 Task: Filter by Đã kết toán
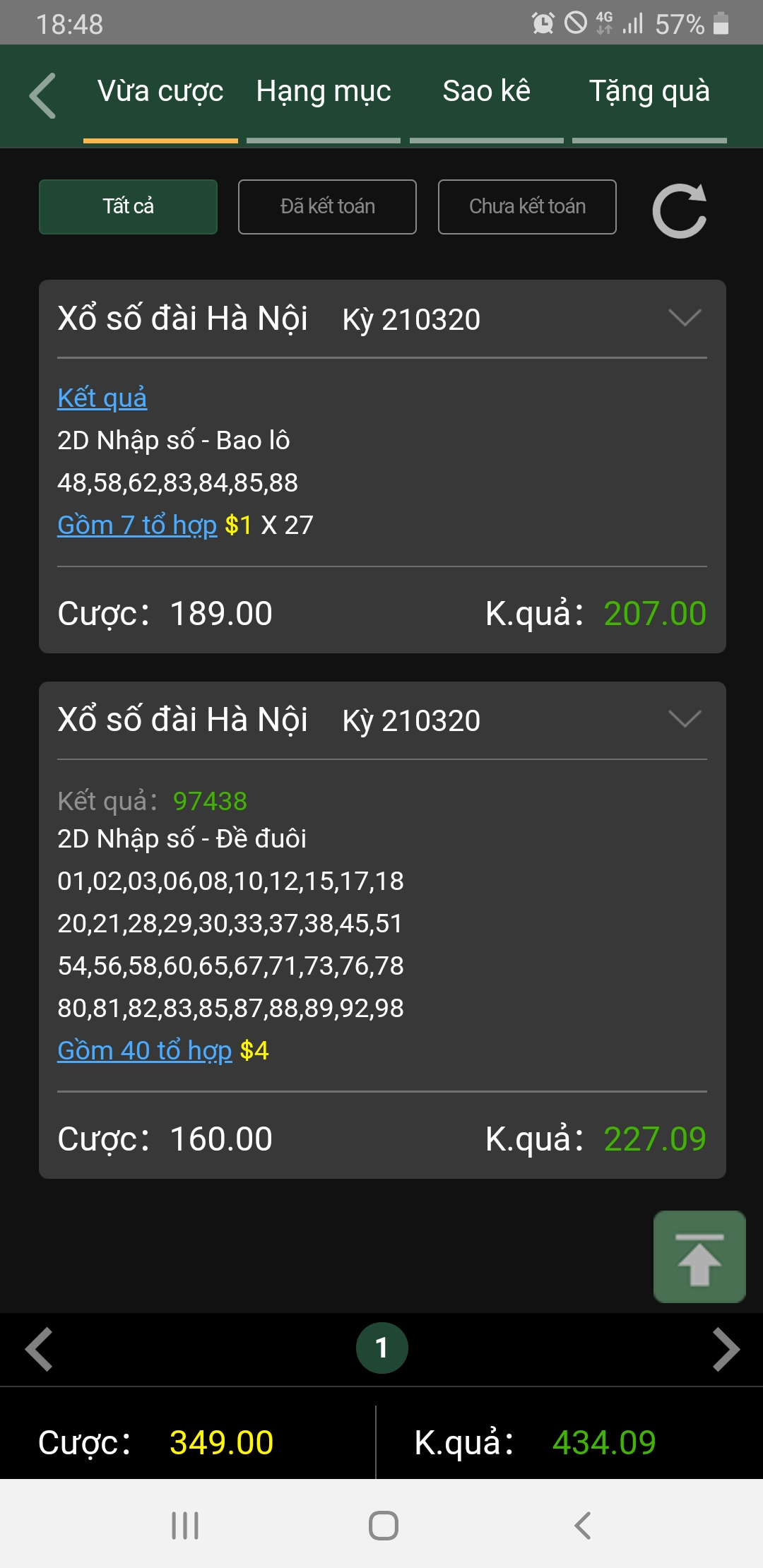tap(327, 206)
